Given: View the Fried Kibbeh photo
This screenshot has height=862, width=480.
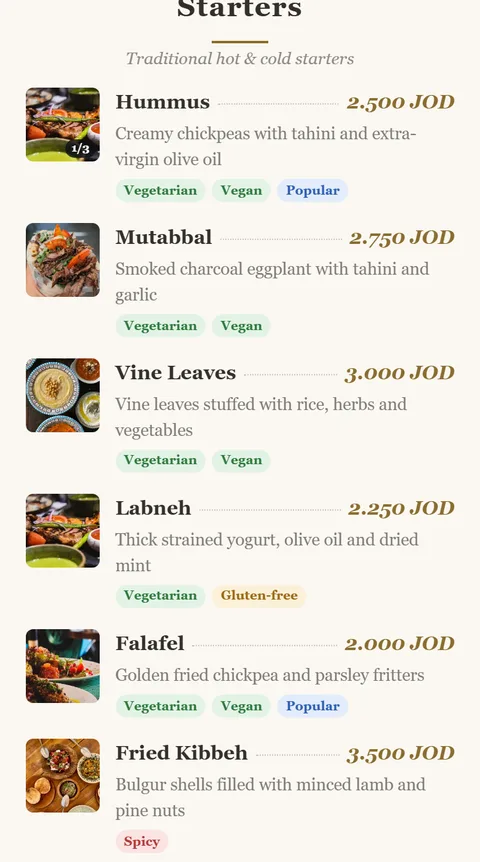Looking at the screenshot, I should point(63,776).
